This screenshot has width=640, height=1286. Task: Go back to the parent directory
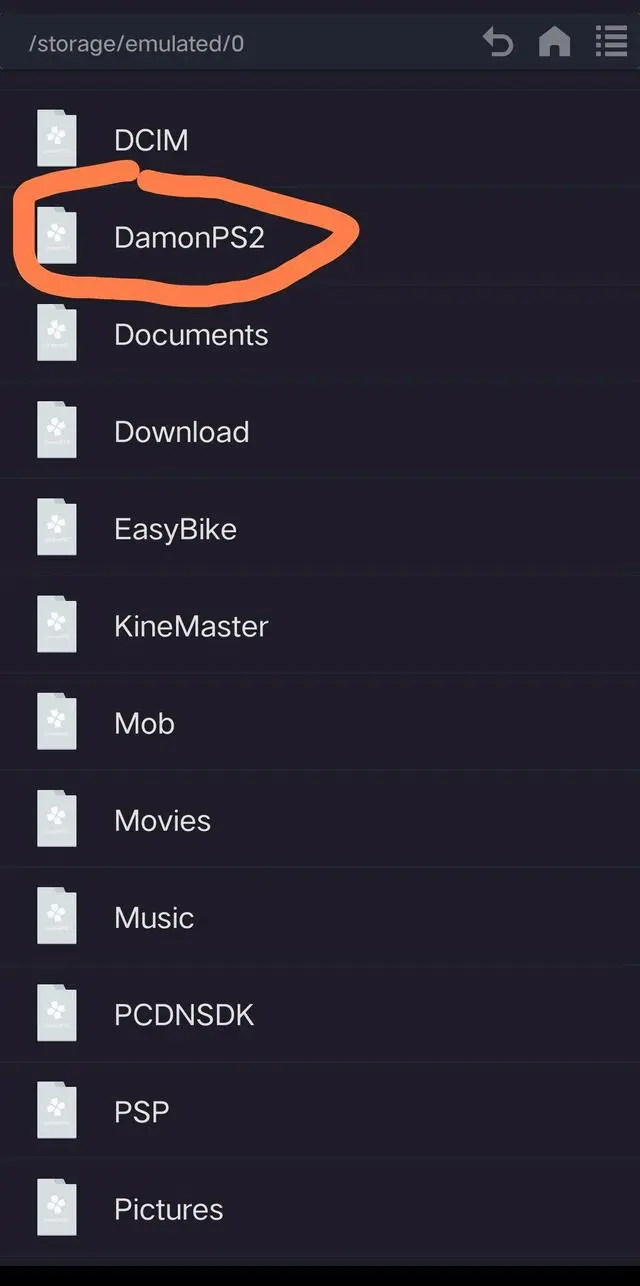point(498,43)
